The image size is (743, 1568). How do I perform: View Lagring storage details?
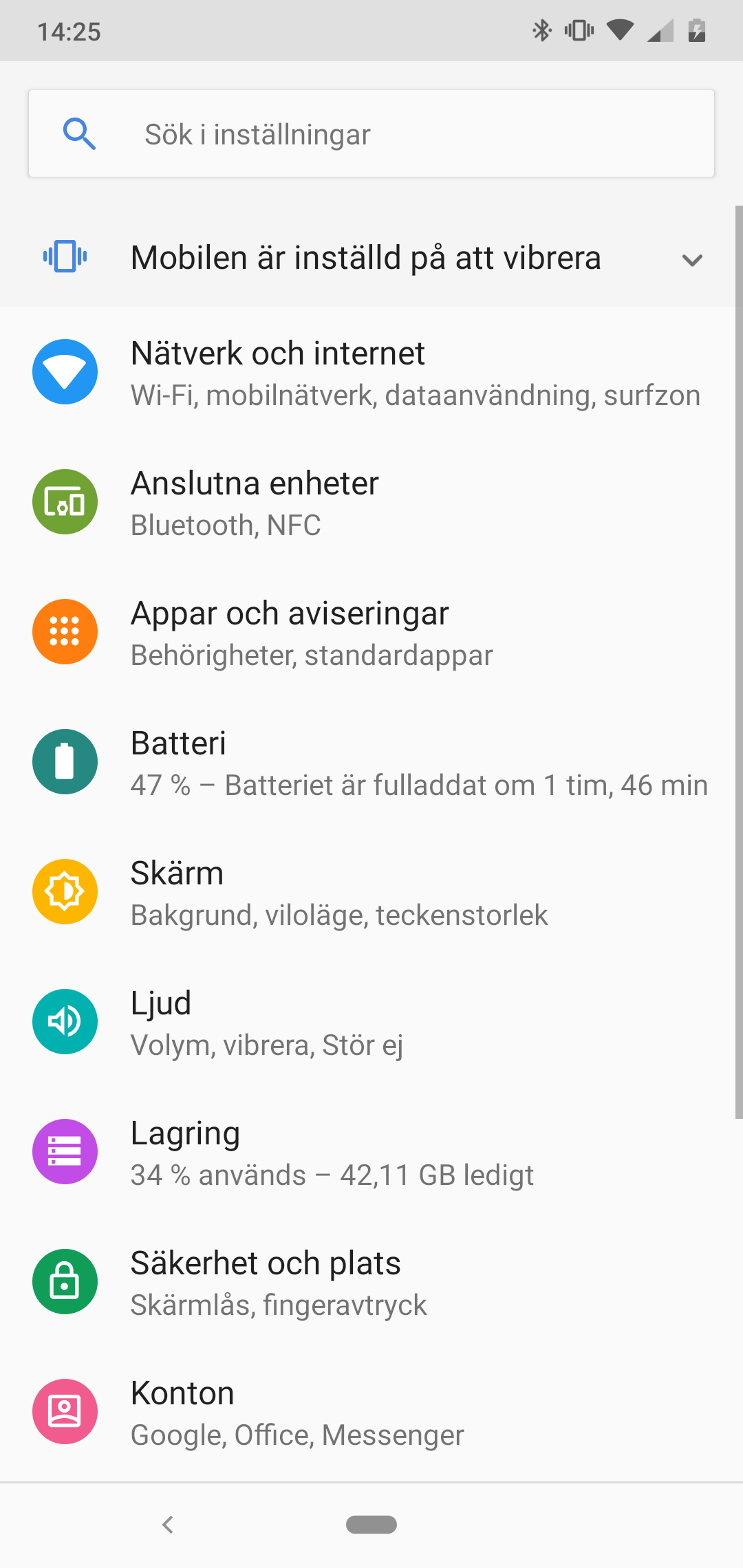371,1153
